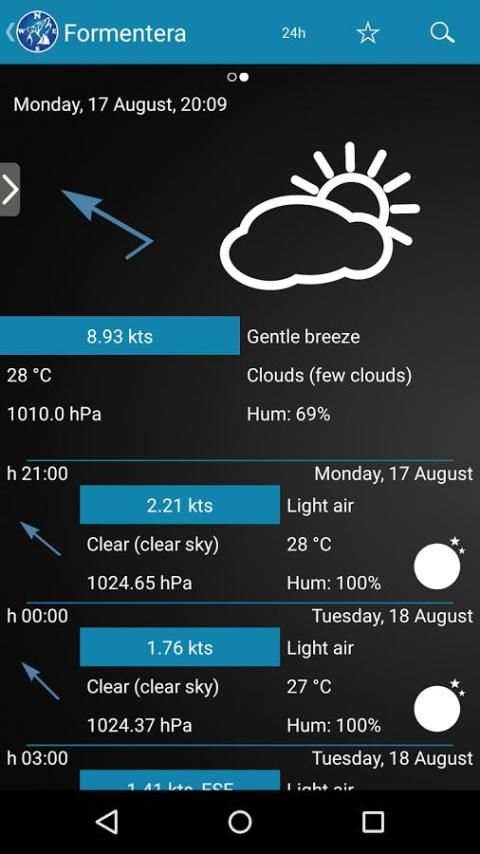This screenshot has width=480, height=854.
Task: Open the 00:00 Tuesday forecast entry
Action: (240, 674)
